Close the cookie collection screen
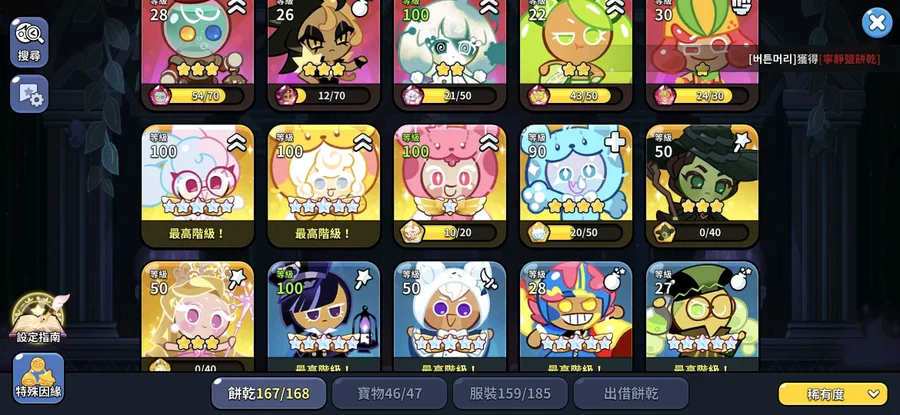This screenshot has width=900, height=415. (x=876, y=22)
